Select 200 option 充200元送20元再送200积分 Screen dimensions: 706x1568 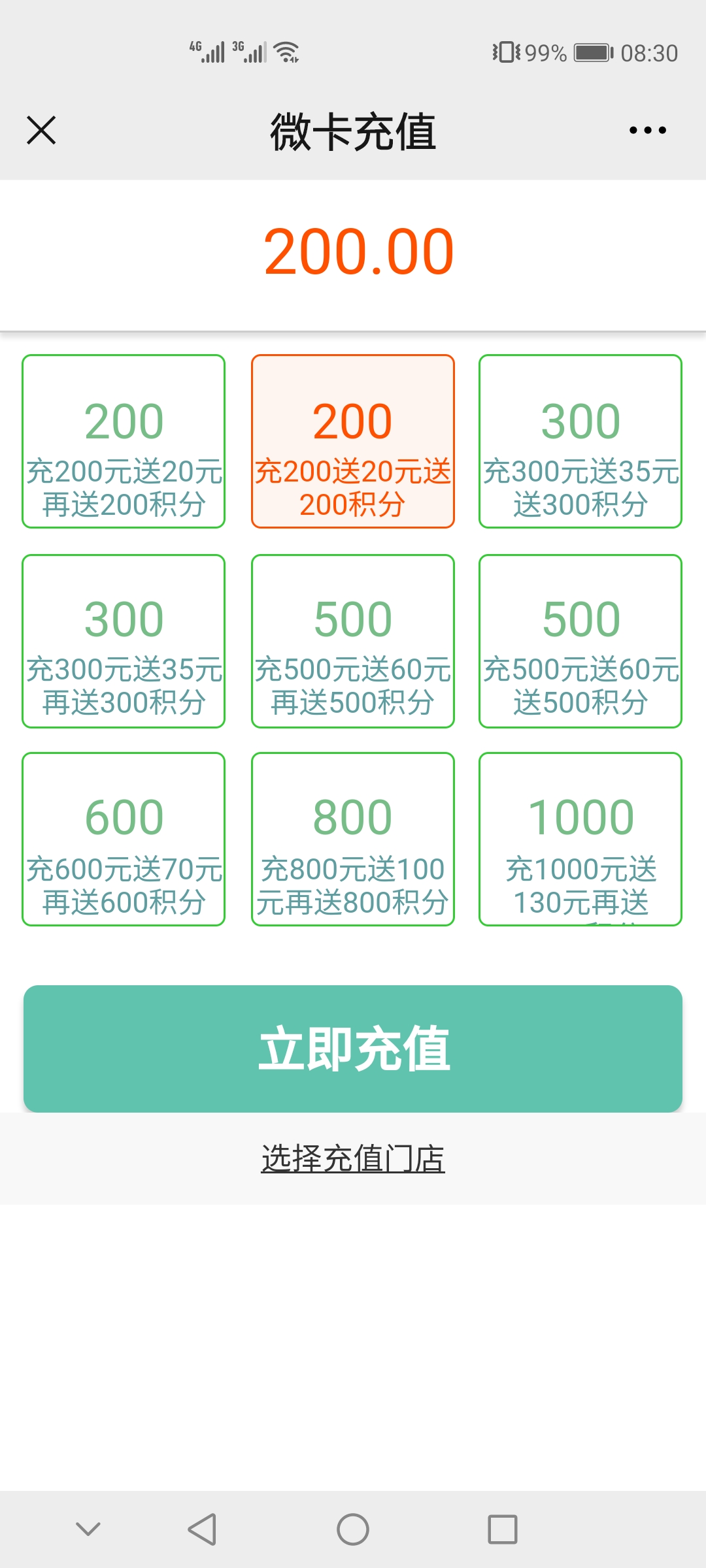pos(124,442)
